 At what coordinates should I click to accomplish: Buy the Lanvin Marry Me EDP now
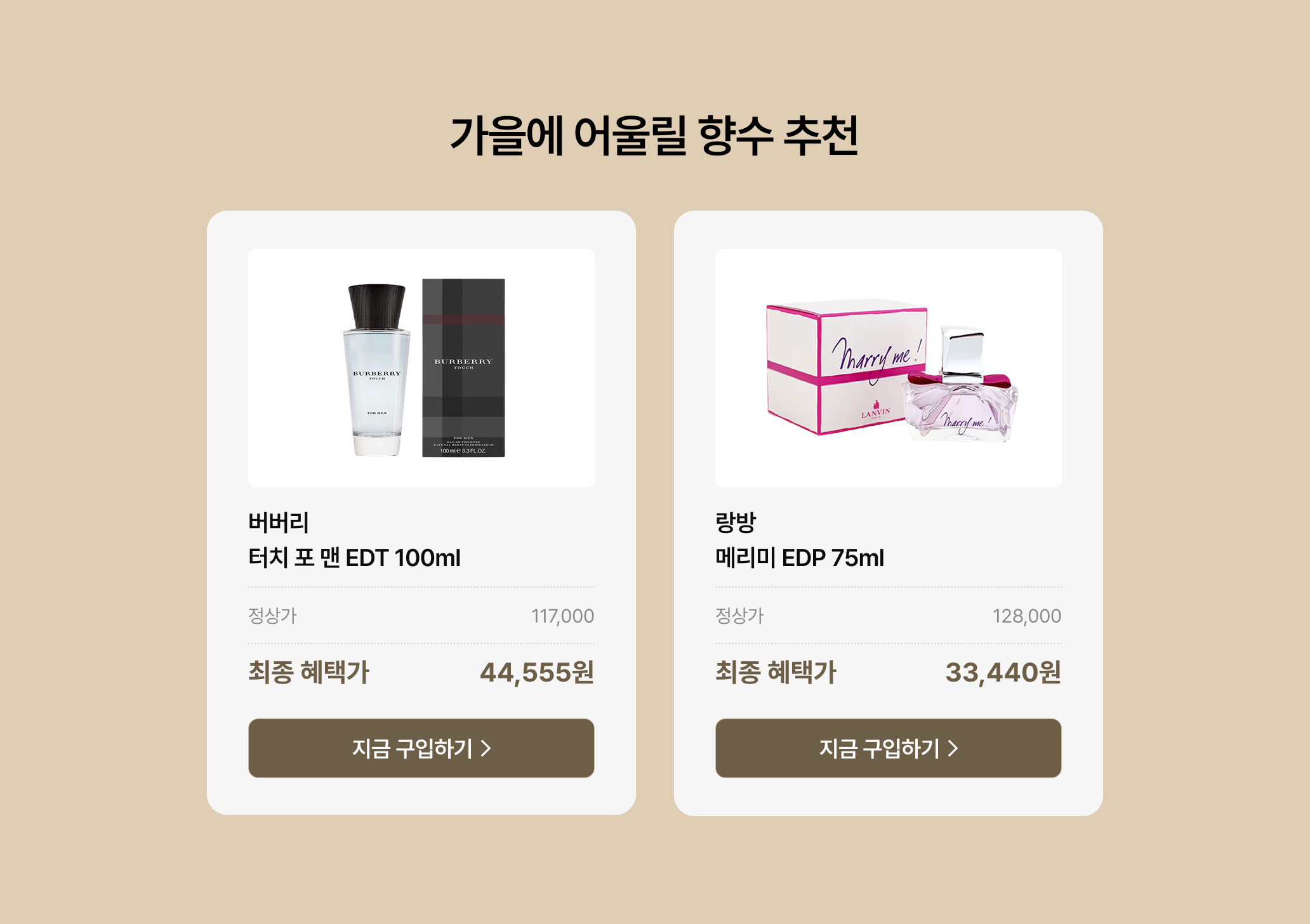click(888, 748)
